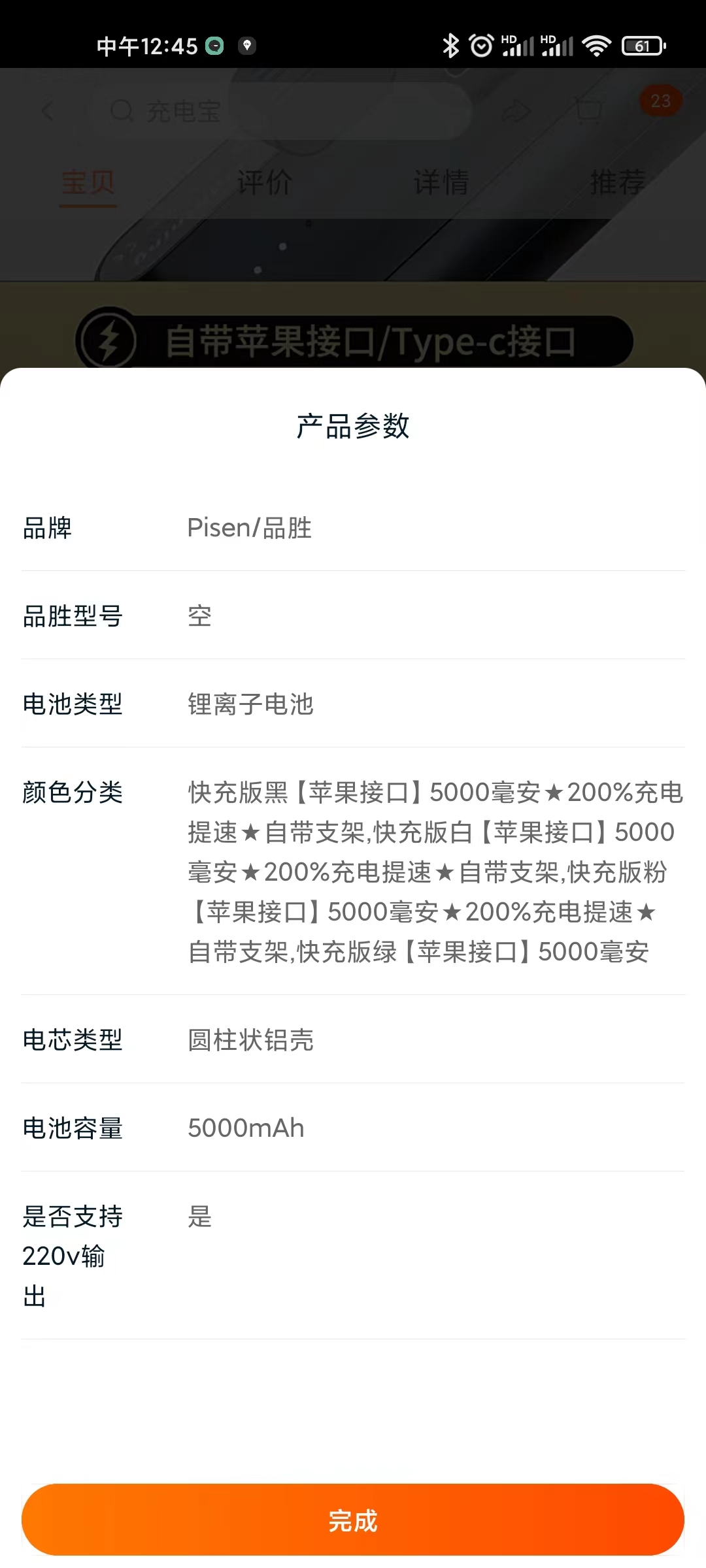Switch to the 评价 tab

coord(265,182)
